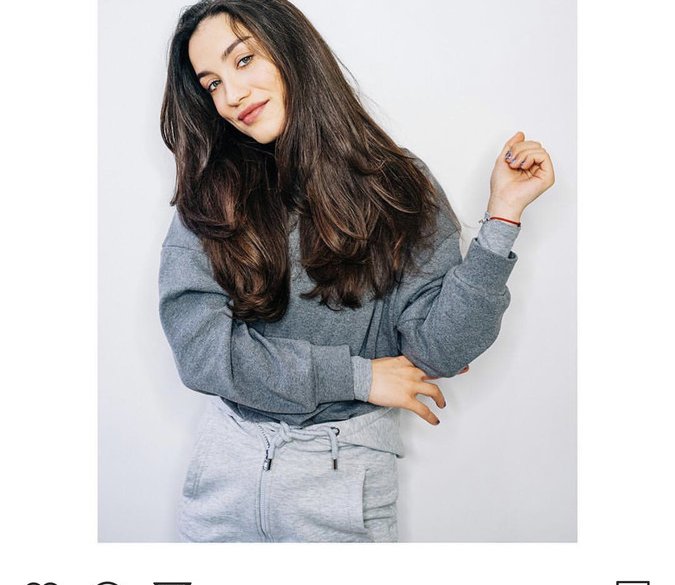Like this post with the heart icon
The height and width of the screenshot is (585, 675).
click(x=42, y=583)
